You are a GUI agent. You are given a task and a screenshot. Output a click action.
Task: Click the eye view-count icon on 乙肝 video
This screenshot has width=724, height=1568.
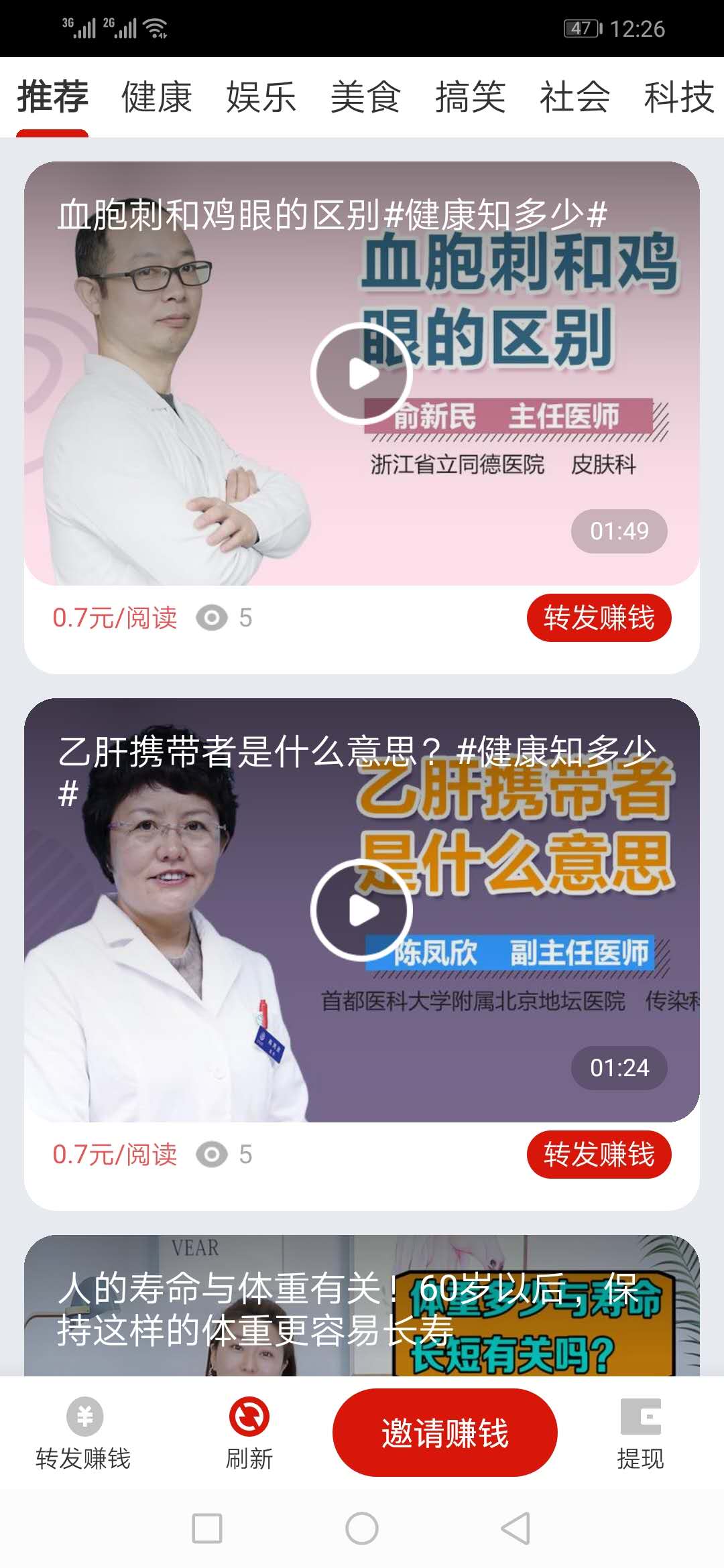point(211,1154)
